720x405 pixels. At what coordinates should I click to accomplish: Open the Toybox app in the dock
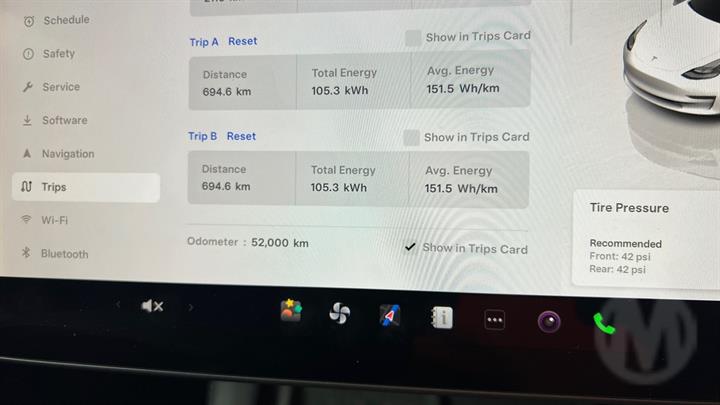[291, 311]
